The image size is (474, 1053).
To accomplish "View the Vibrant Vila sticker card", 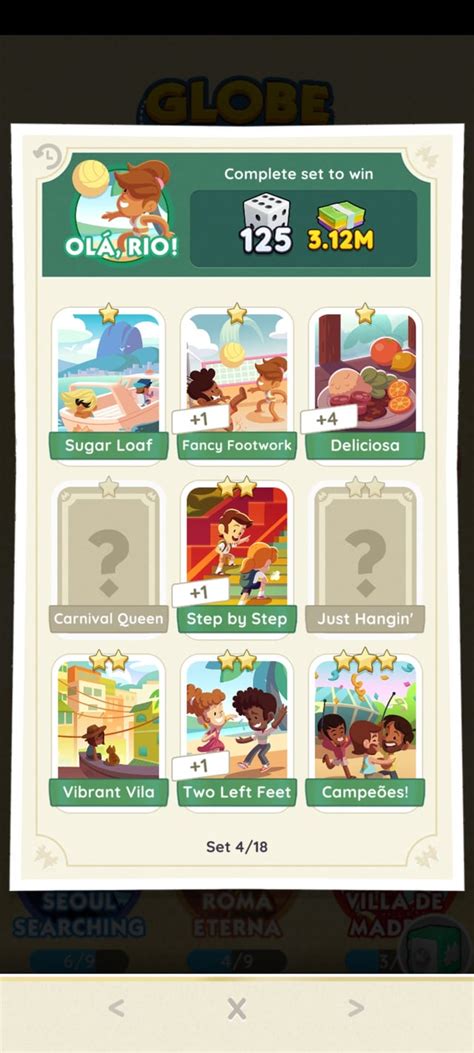I will click(x=108, y=729).
